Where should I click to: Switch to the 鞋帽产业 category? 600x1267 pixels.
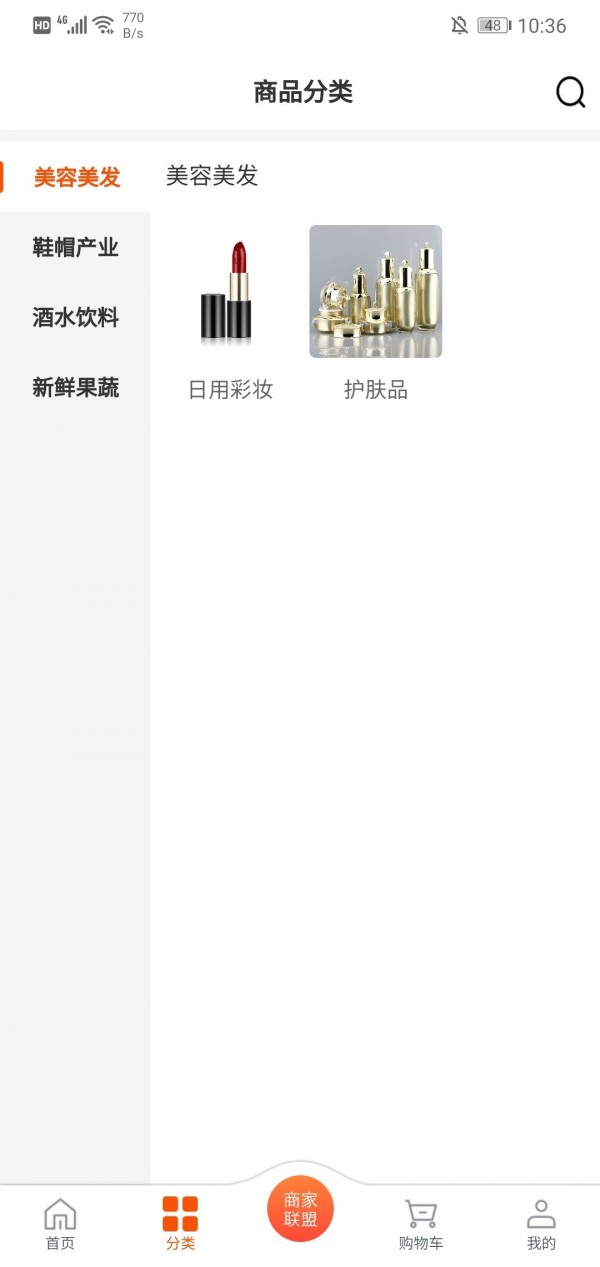tap(76, 248)
